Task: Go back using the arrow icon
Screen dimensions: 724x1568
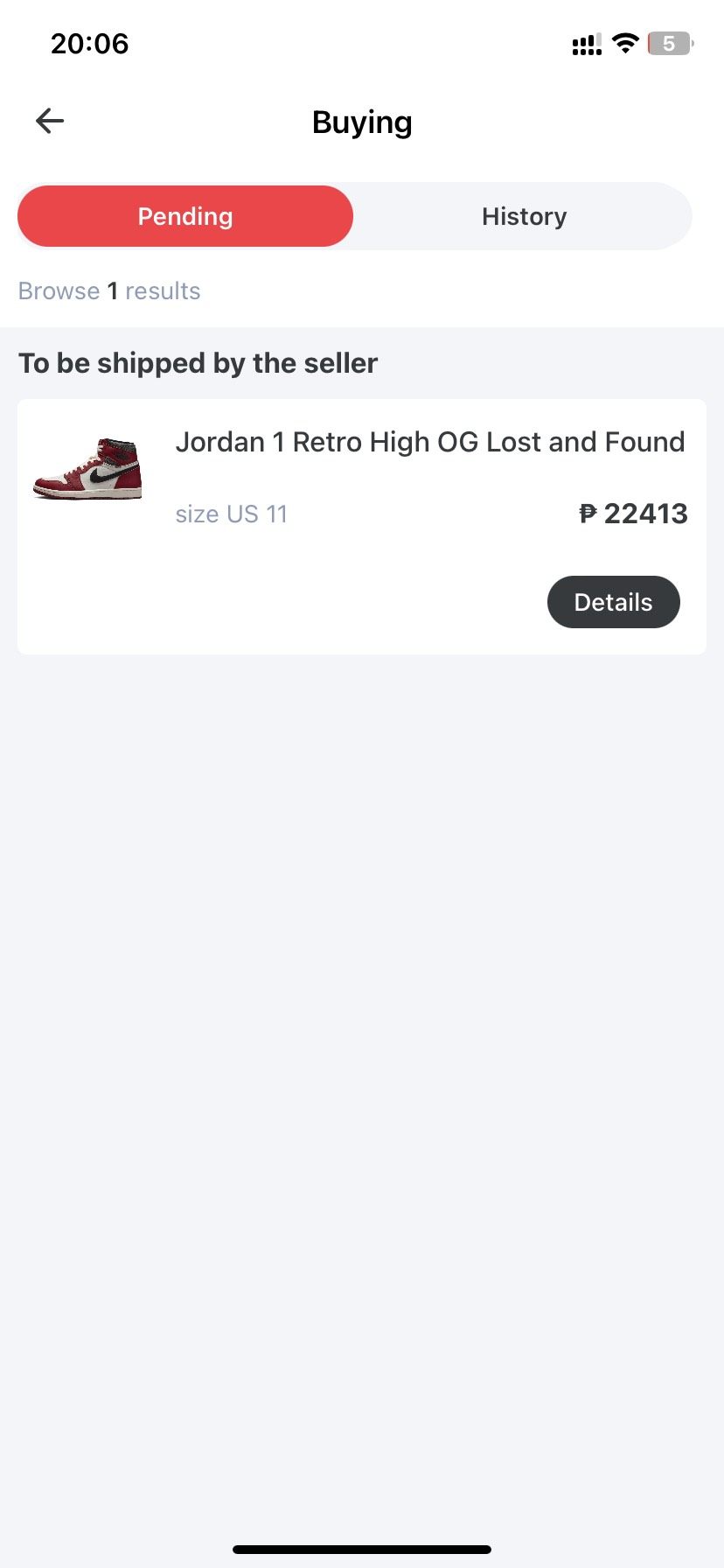Action: click(50, 121)
